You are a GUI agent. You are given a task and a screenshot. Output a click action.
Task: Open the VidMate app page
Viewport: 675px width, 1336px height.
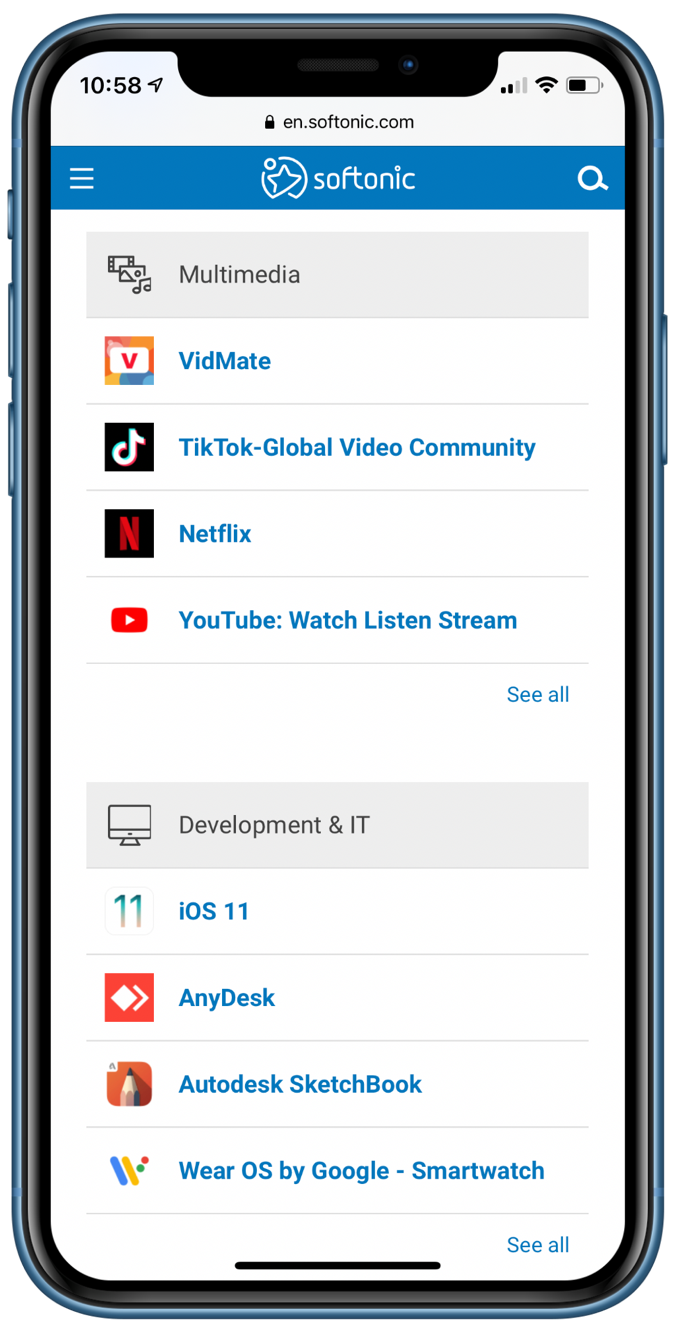pyautogui.click(x=224, y=361)
